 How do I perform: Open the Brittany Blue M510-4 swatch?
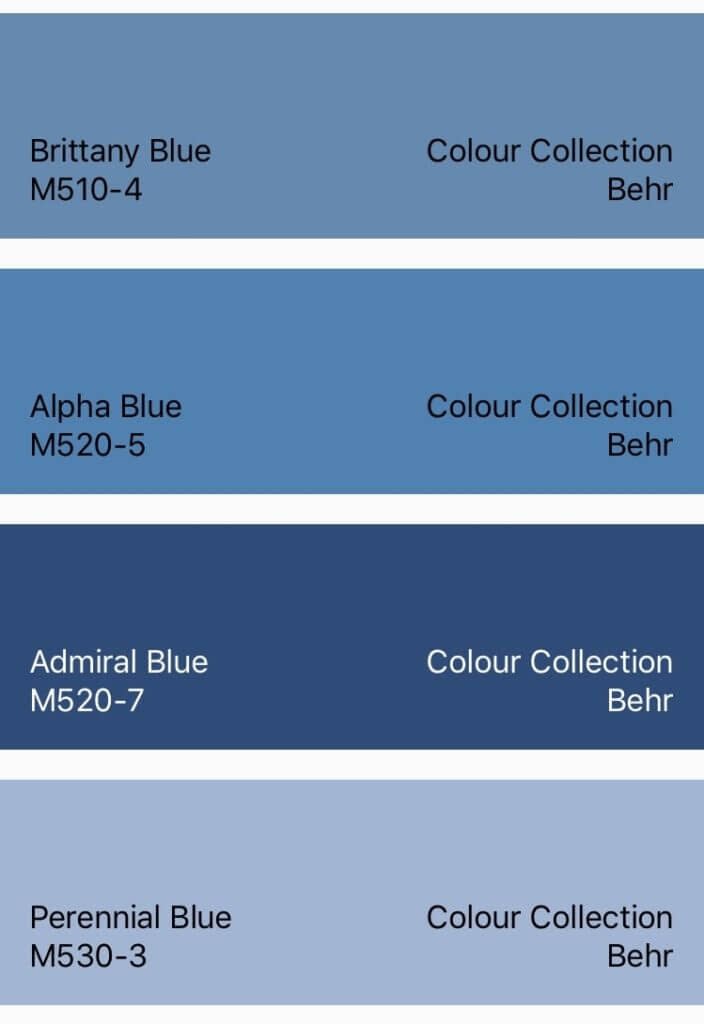[x=352, y=125]
